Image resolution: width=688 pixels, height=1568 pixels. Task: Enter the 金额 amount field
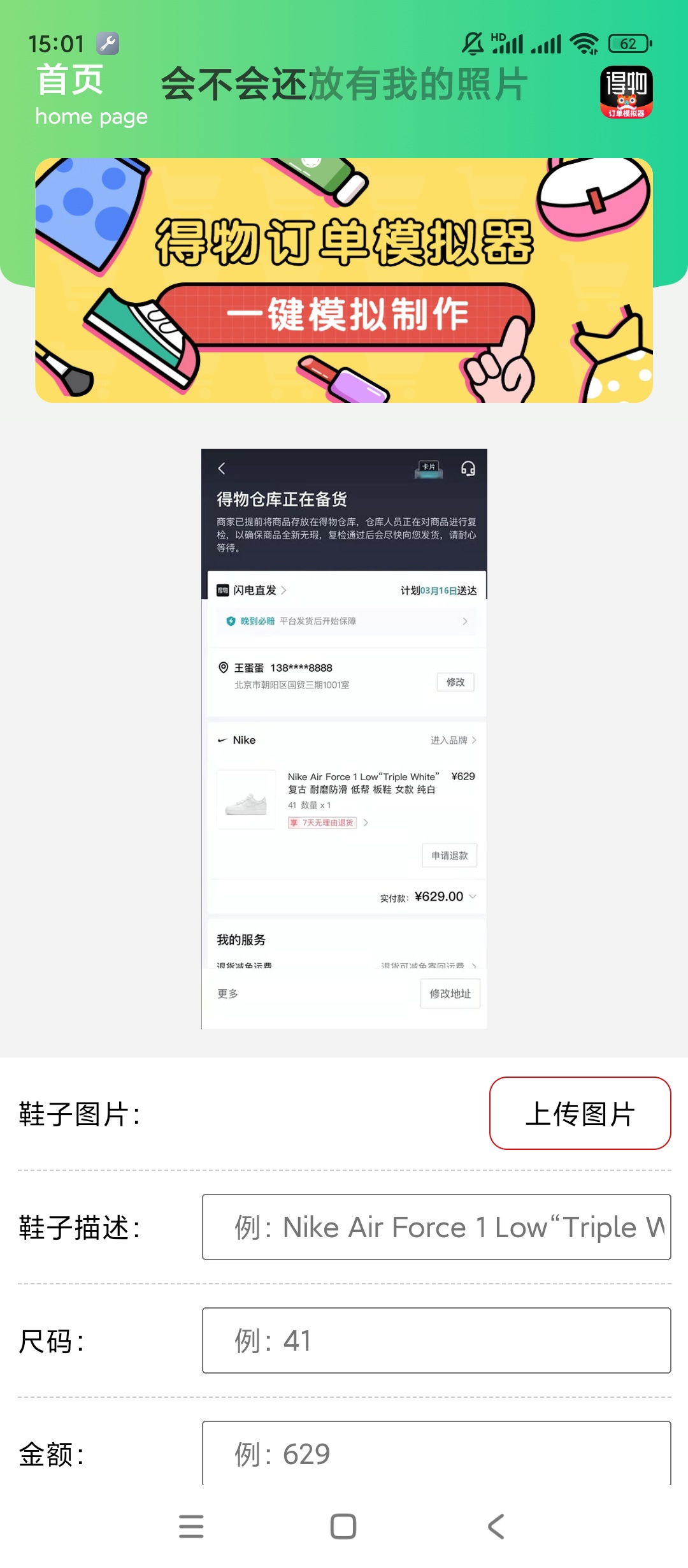pyautogui.click(x=436, y=1453)
